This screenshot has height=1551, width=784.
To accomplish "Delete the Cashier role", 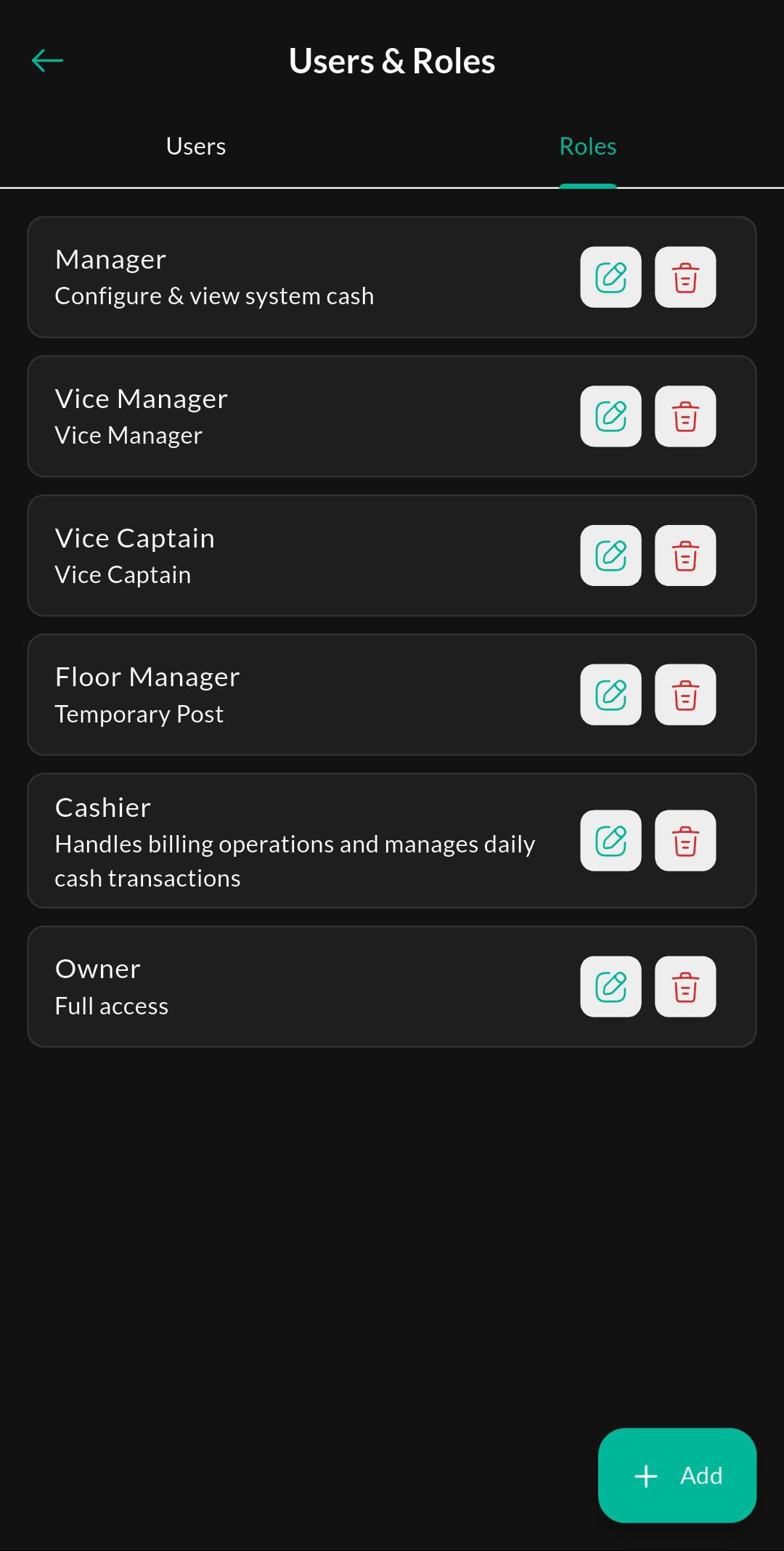I will click(x=685, y=841).
